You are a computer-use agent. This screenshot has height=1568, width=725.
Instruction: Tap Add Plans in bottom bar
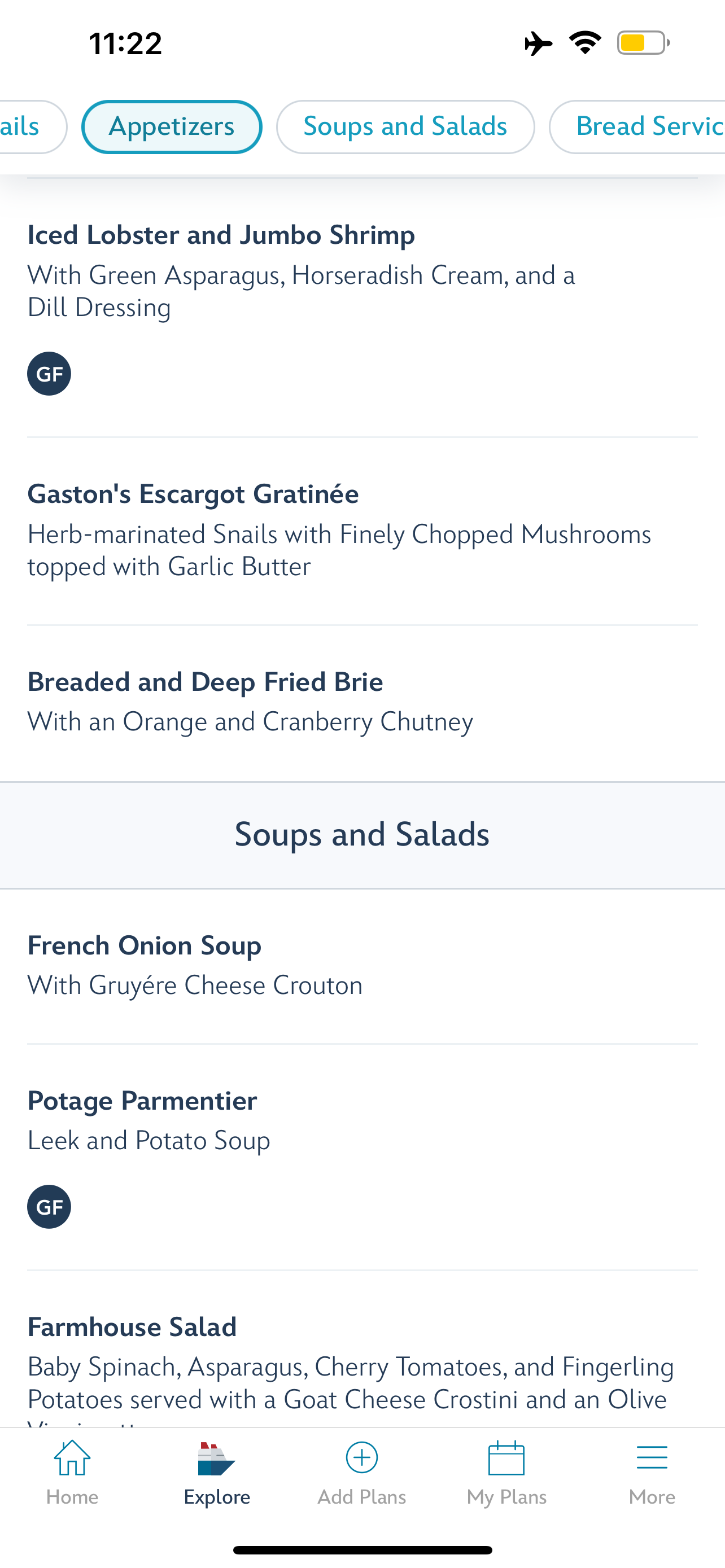[361, 1473]
